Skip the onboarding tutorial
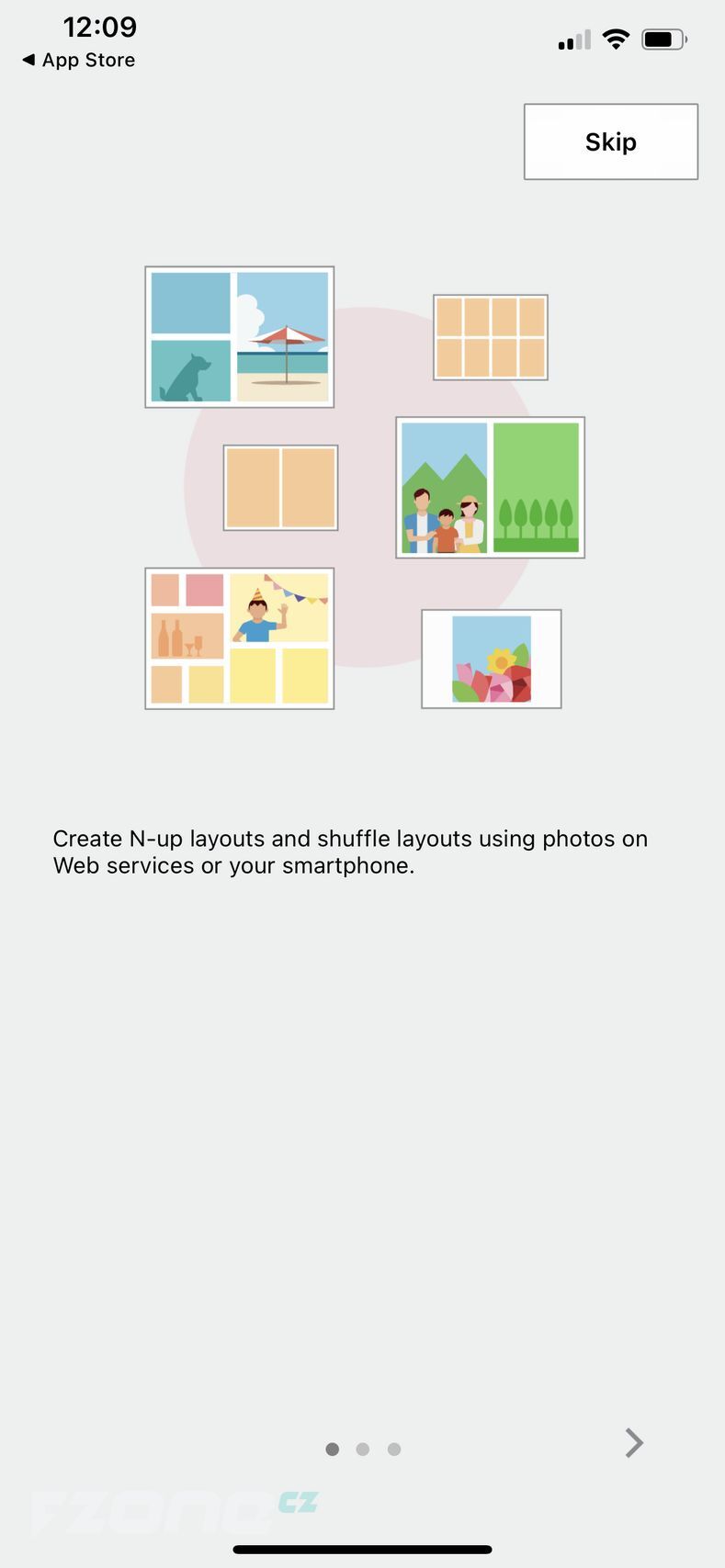Viewport: 725px width, 1568px height. [610, 141]
